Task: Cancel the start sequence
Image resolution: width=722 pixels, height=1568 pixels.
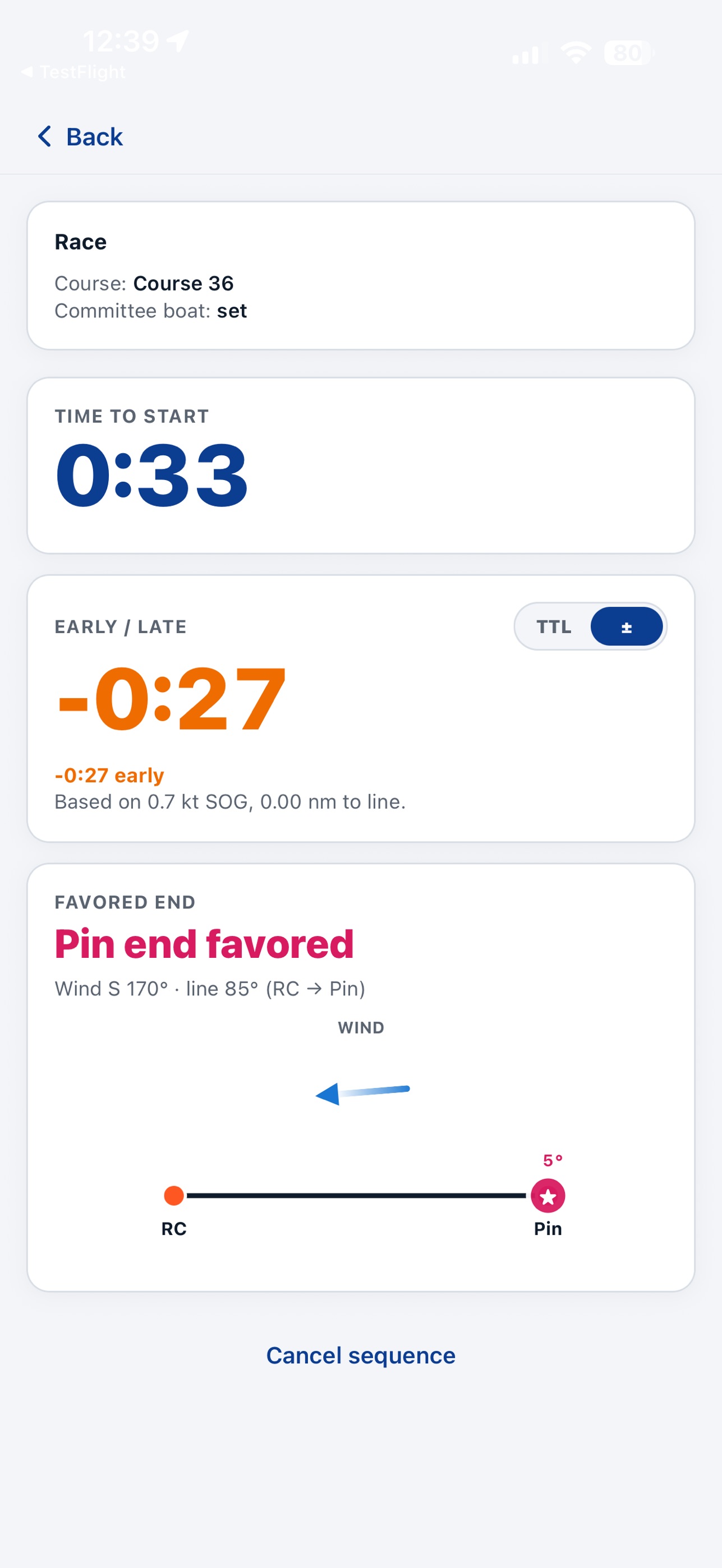Action: [x=361, y=1355]
